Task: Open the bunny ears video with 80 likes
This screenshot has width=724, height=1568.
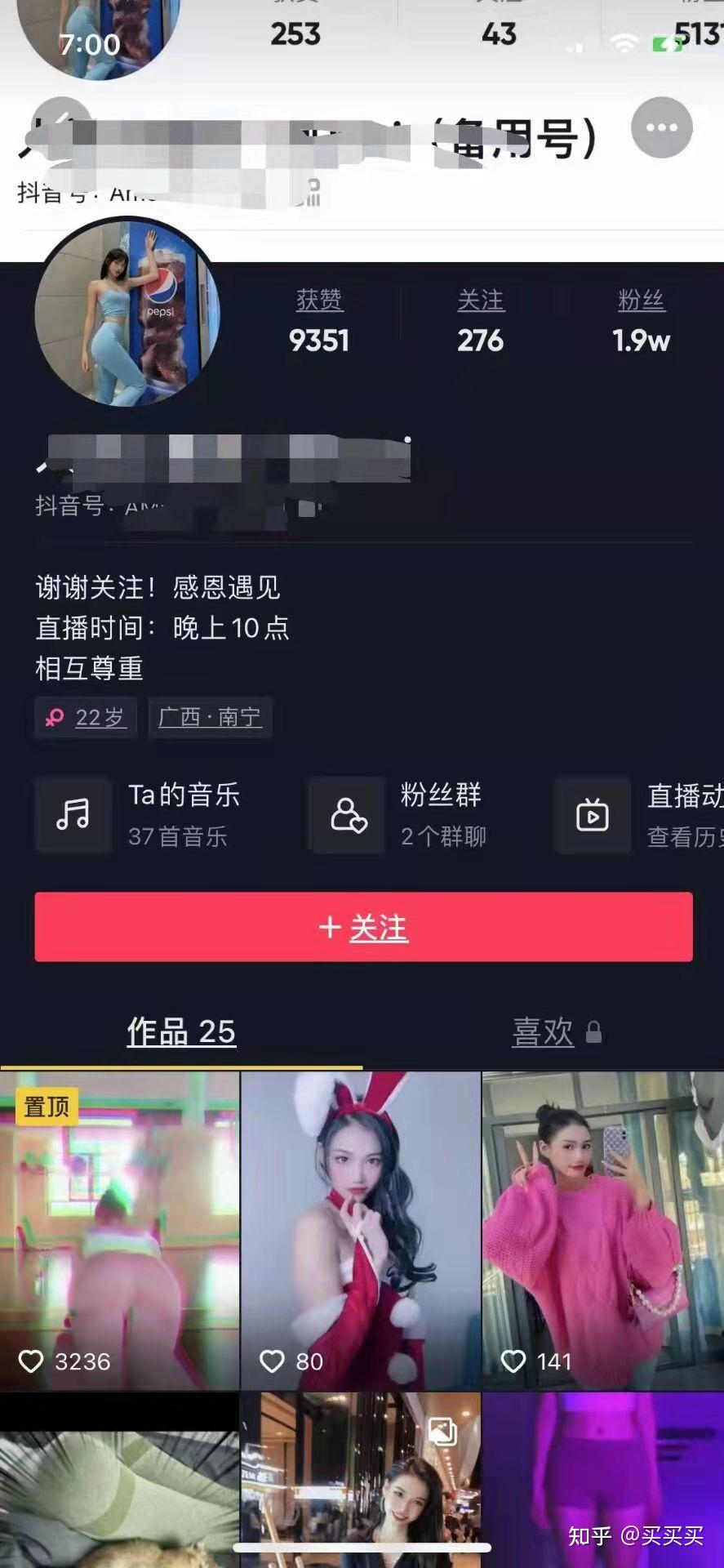Action: [x=361, y=1229]
